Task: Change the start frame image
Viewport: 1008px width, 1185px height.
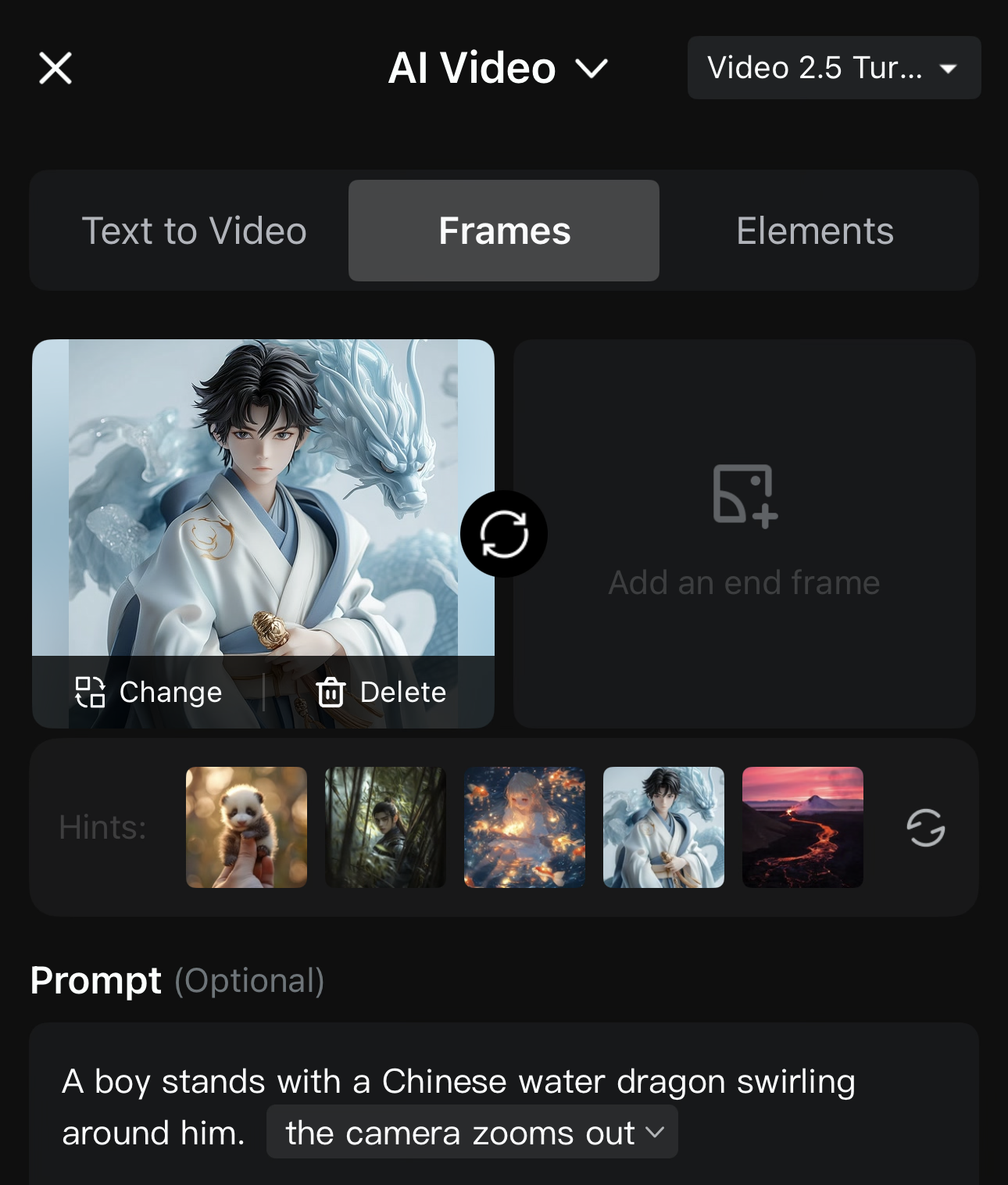Action: click(x=149, y=693)
